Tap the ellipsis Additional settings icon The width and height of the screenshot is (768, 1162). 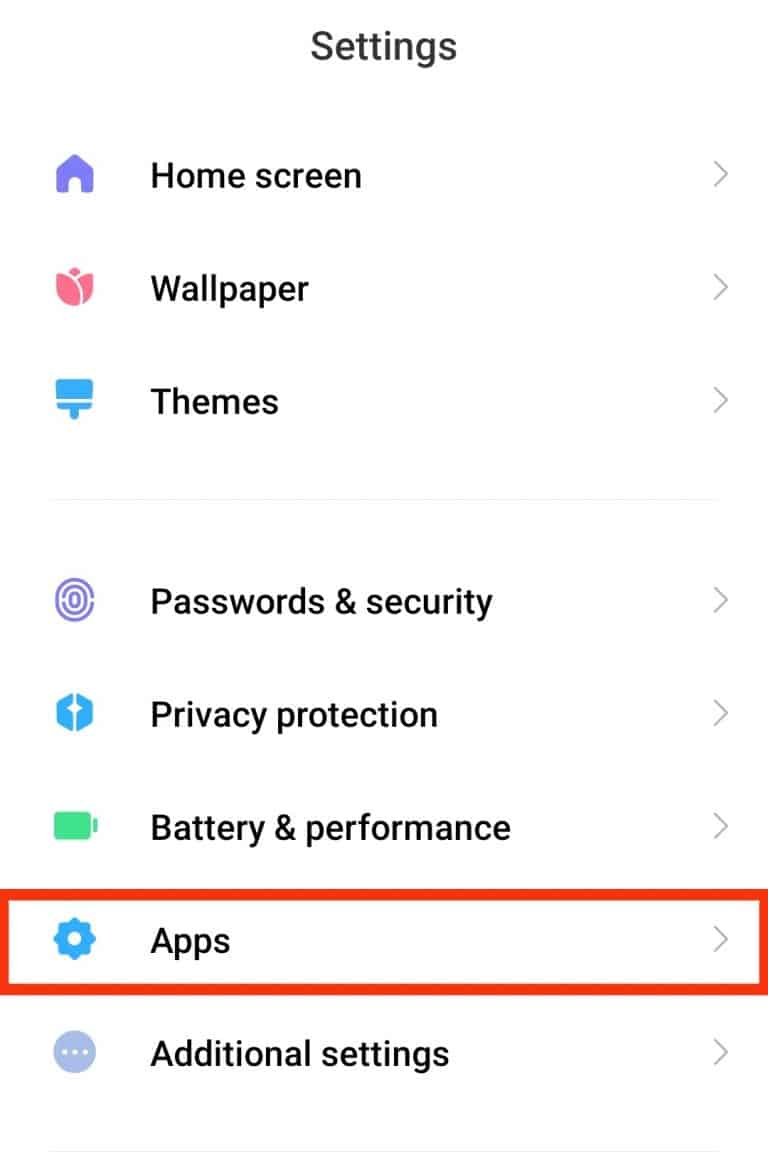click(x=75, y=1052)
